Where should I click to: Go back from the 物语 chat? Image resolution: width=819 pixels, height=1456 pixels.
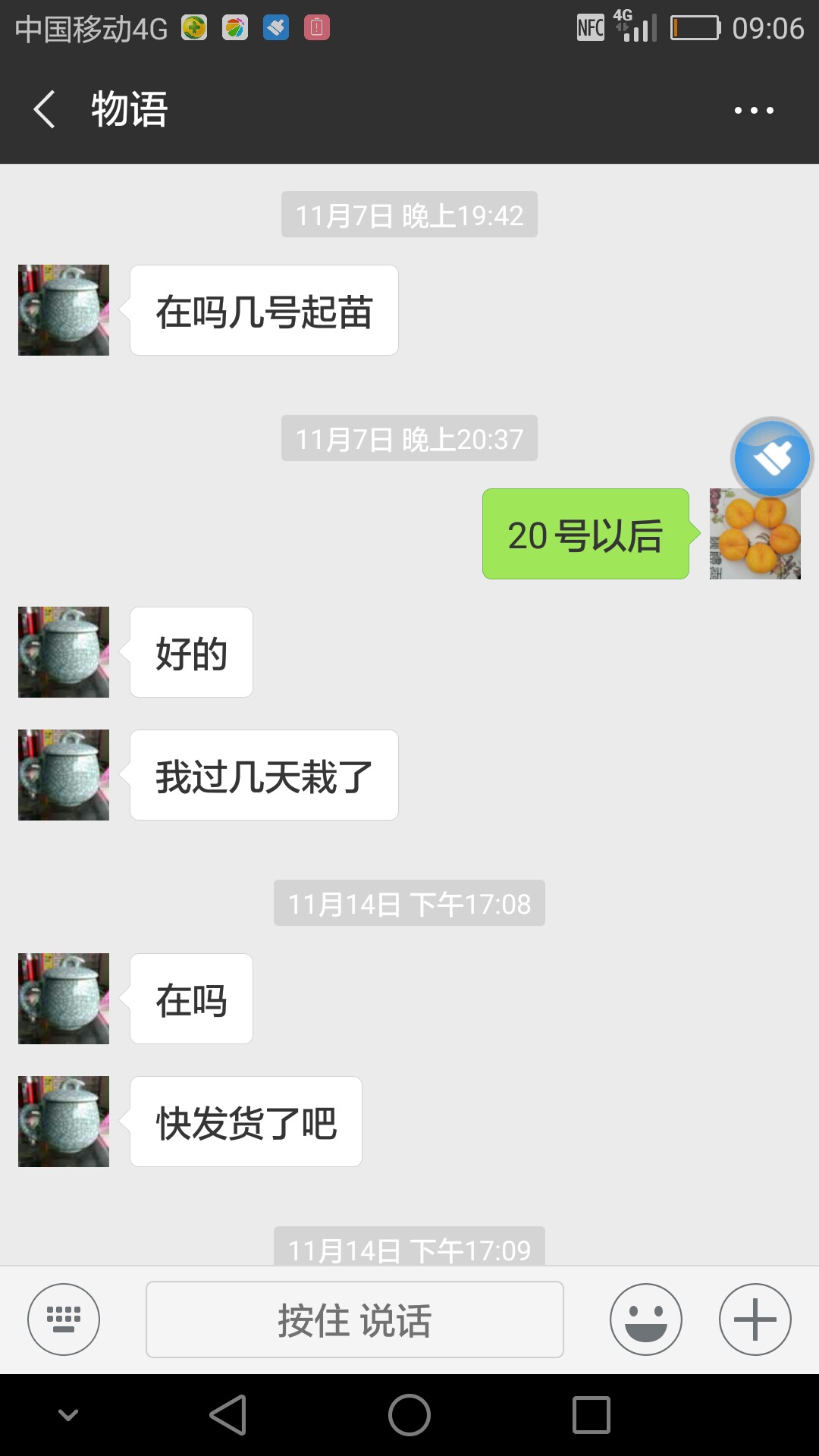(x=45, y=109)
